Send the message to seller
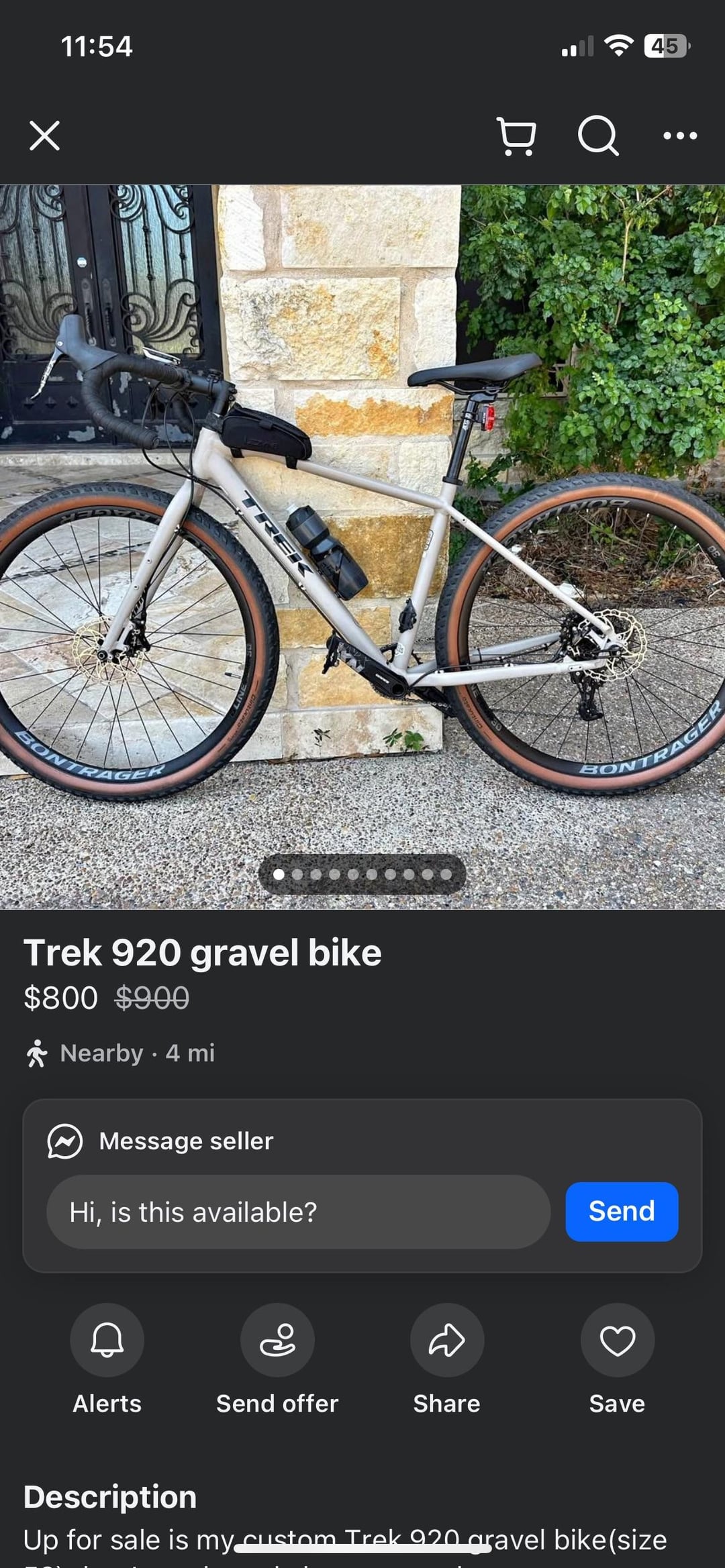The height and width of the screenshot is (1568, 725). [621, 1212]
